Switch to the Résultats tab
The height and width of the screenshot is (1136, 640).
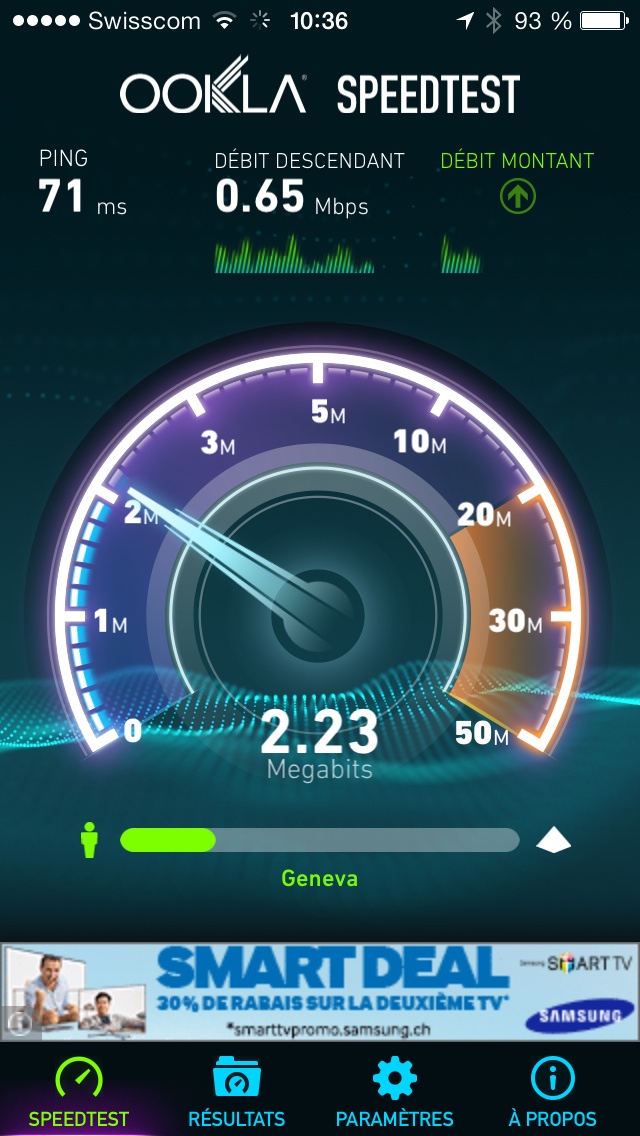coord(237,1092)
